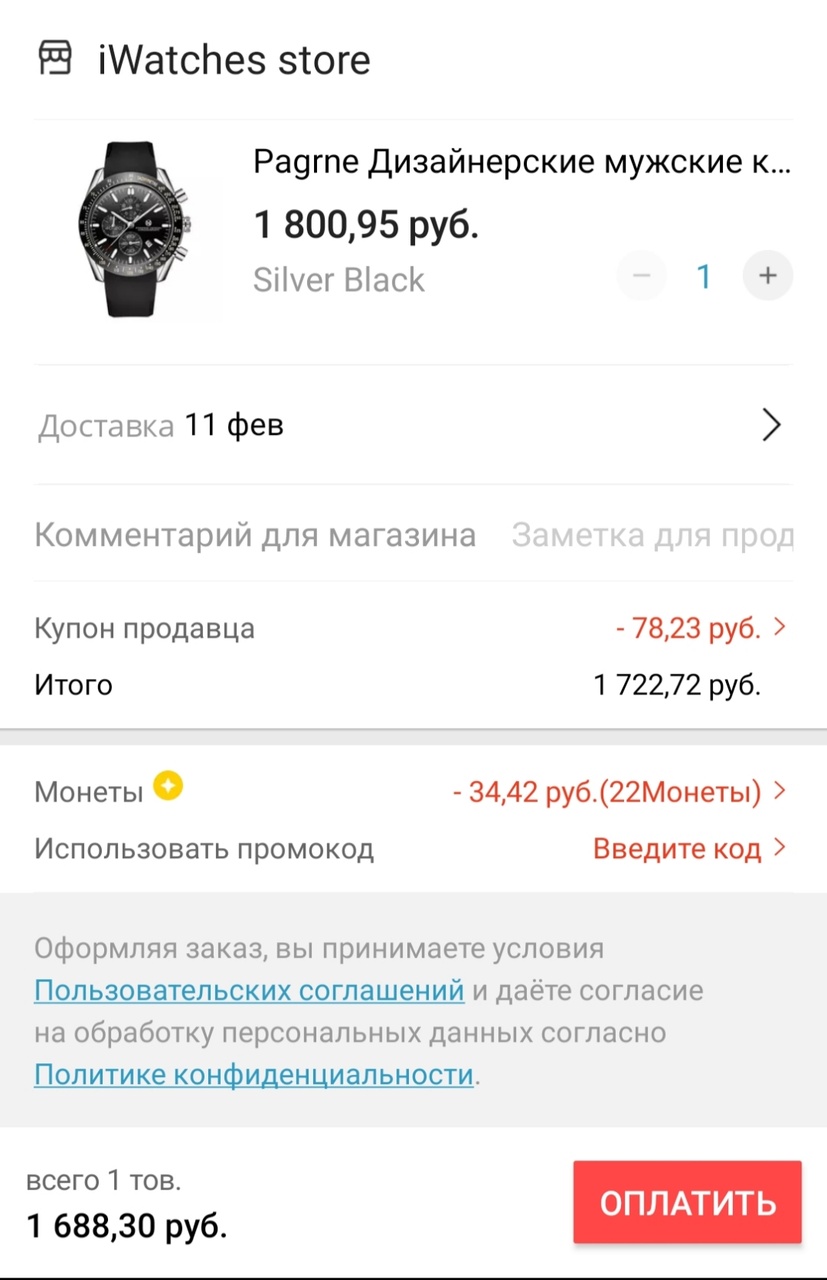Viewport: 827px width, 1280px height.
Task: Open iWatches store page
Action: coord(233,60)
